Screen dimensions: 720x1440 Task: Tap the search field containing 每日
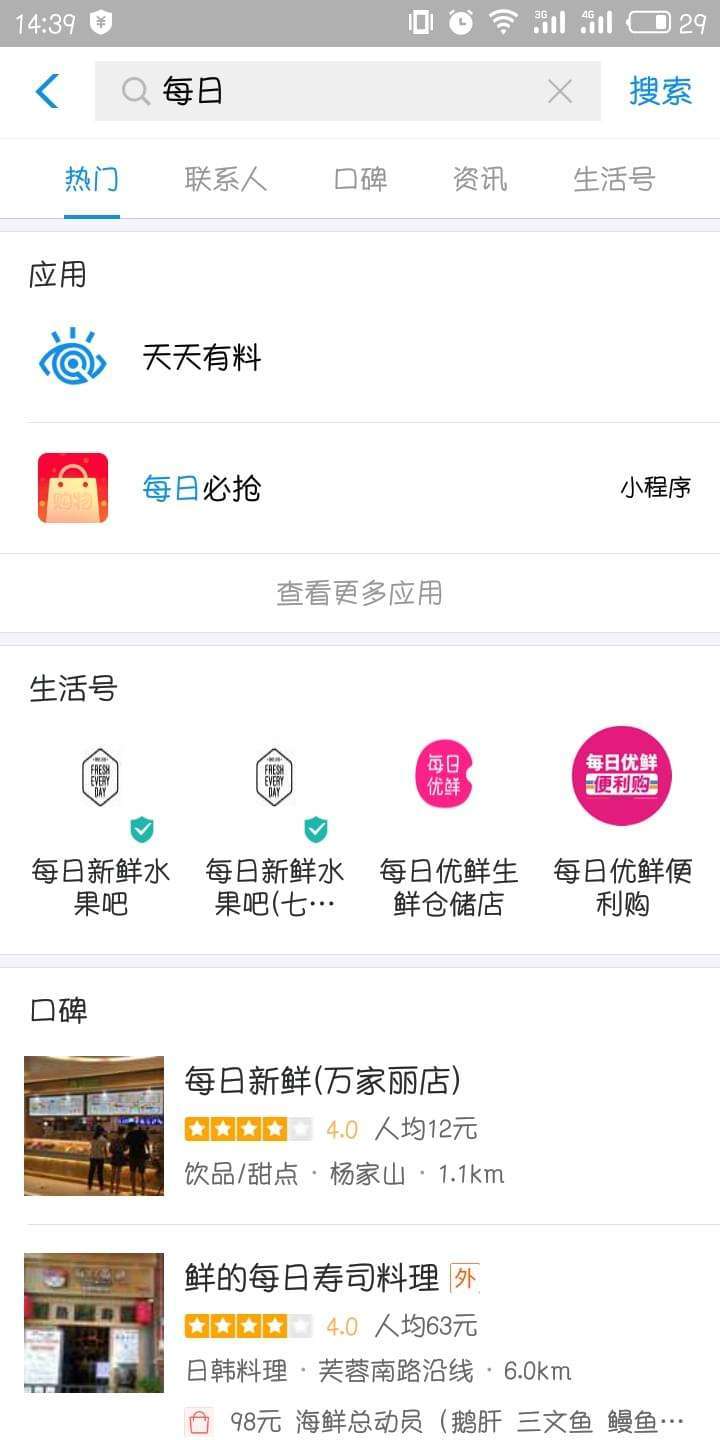(340, 91)
